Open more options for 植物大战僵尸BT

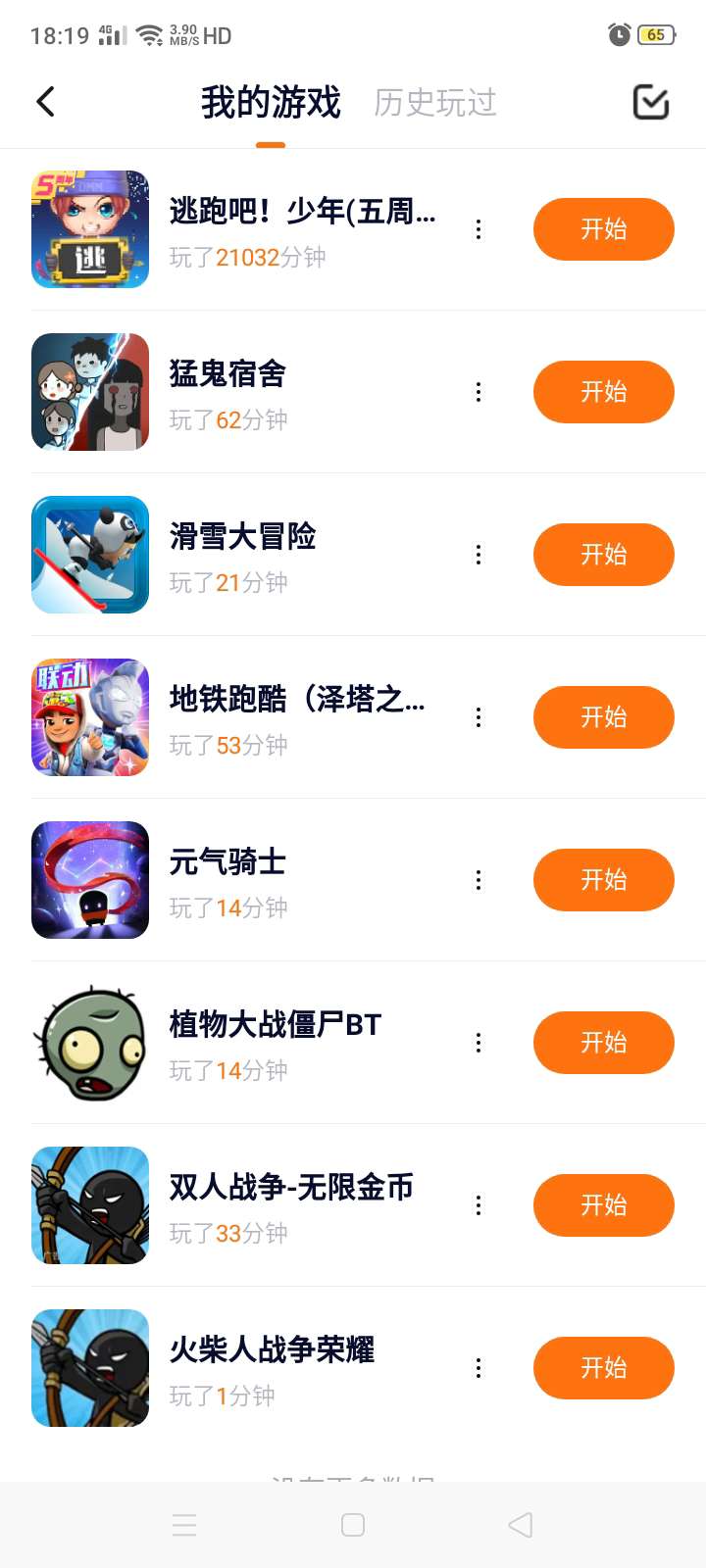coord(479,1043)
